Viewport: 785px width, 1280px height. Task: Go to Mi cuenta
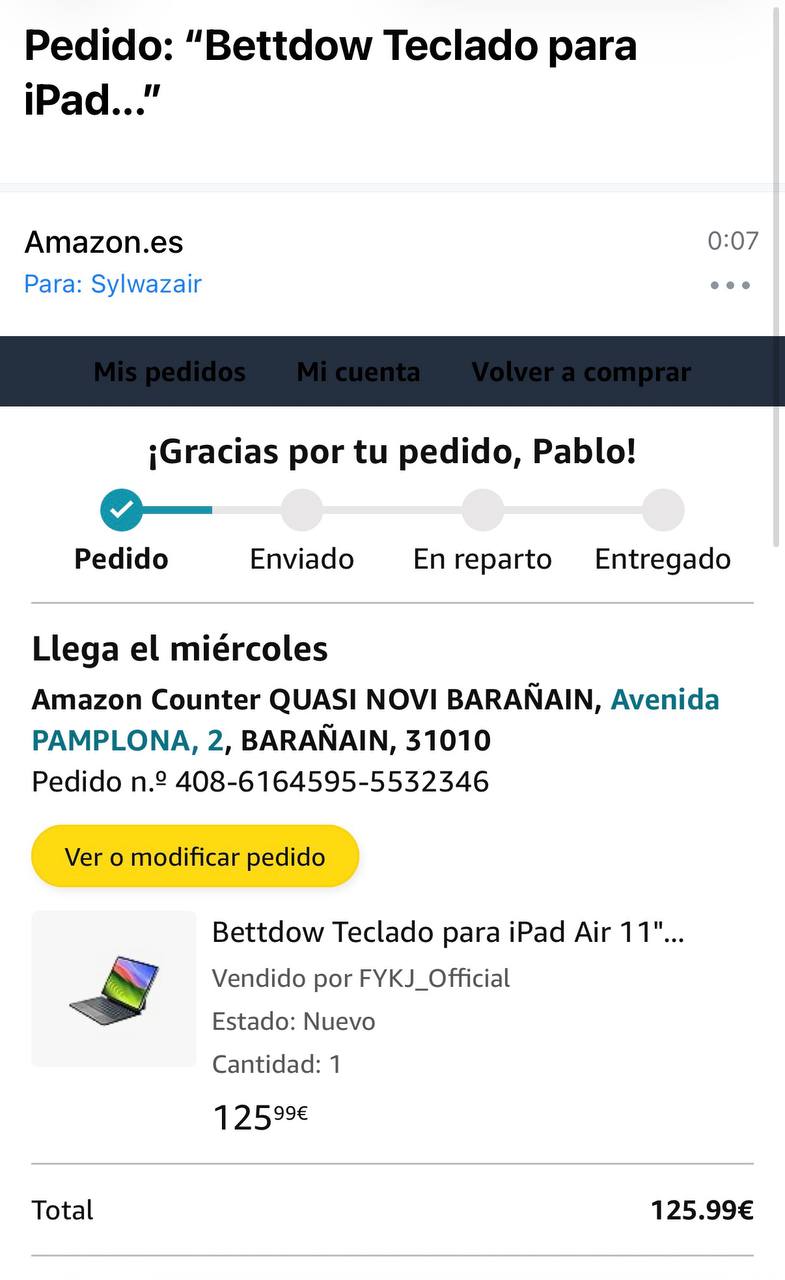358,372
